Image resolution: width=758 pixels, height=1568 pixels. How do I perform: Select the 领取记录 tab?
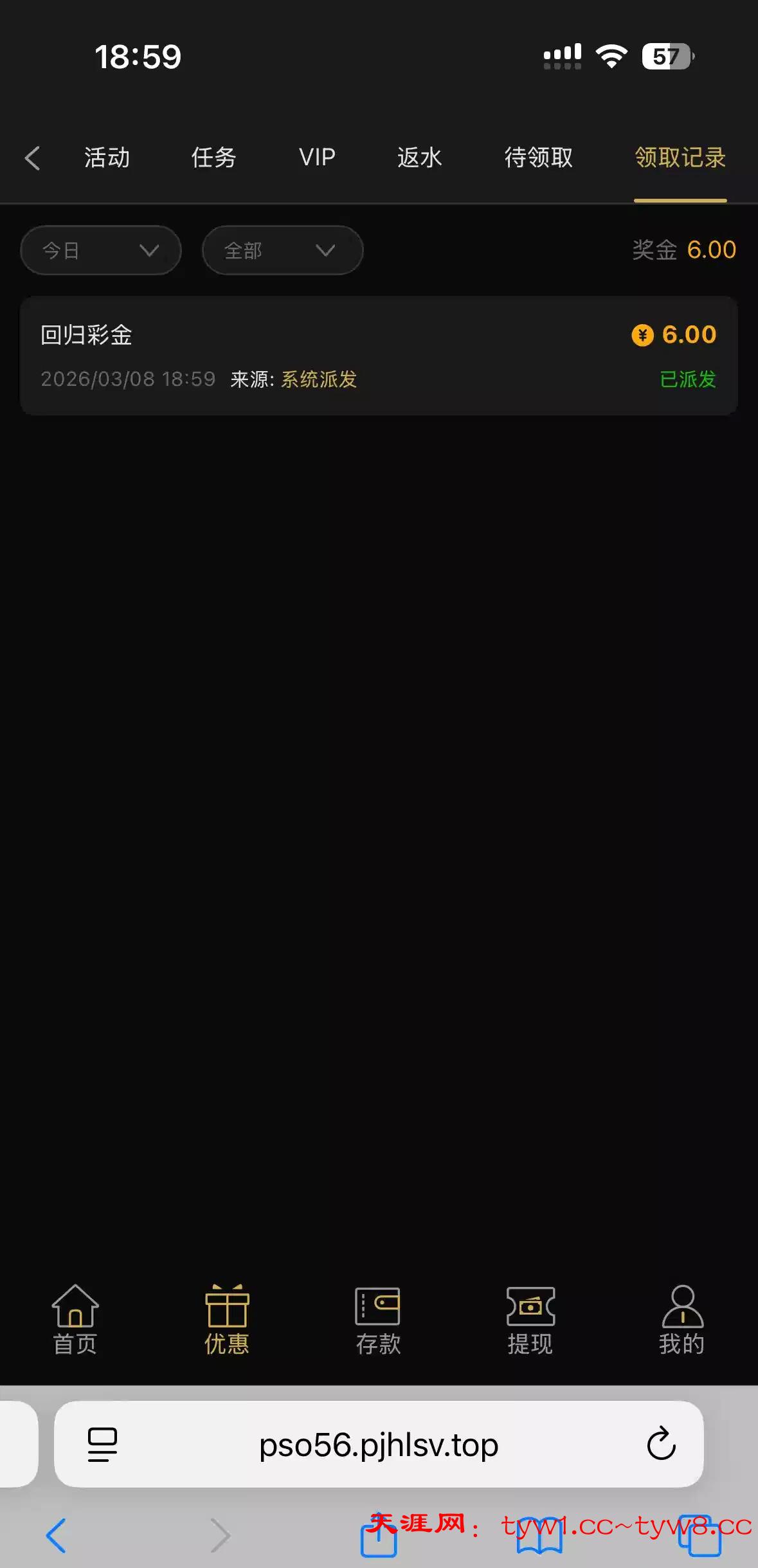pyautogui.click(x=680, y=158)
